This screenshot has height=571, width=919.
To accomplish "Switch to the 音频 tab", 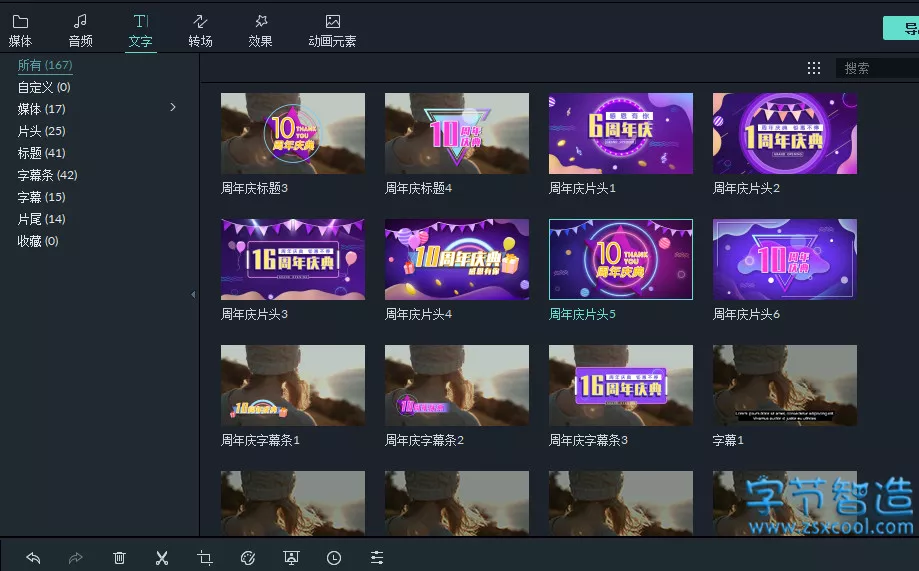I will 80,30.
